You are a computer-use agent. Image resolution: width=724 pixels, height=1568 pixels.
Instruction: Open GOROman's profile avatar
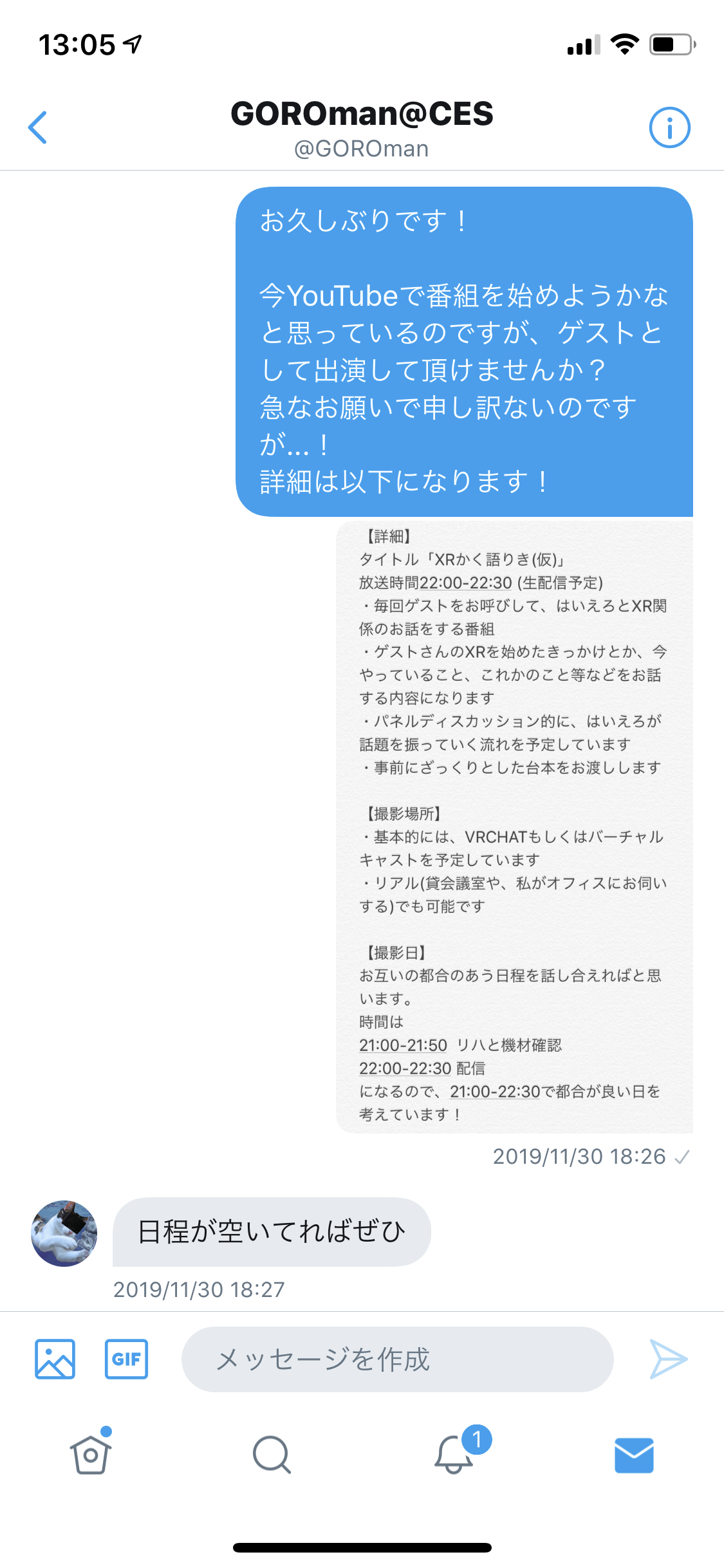click(64, 1233)
